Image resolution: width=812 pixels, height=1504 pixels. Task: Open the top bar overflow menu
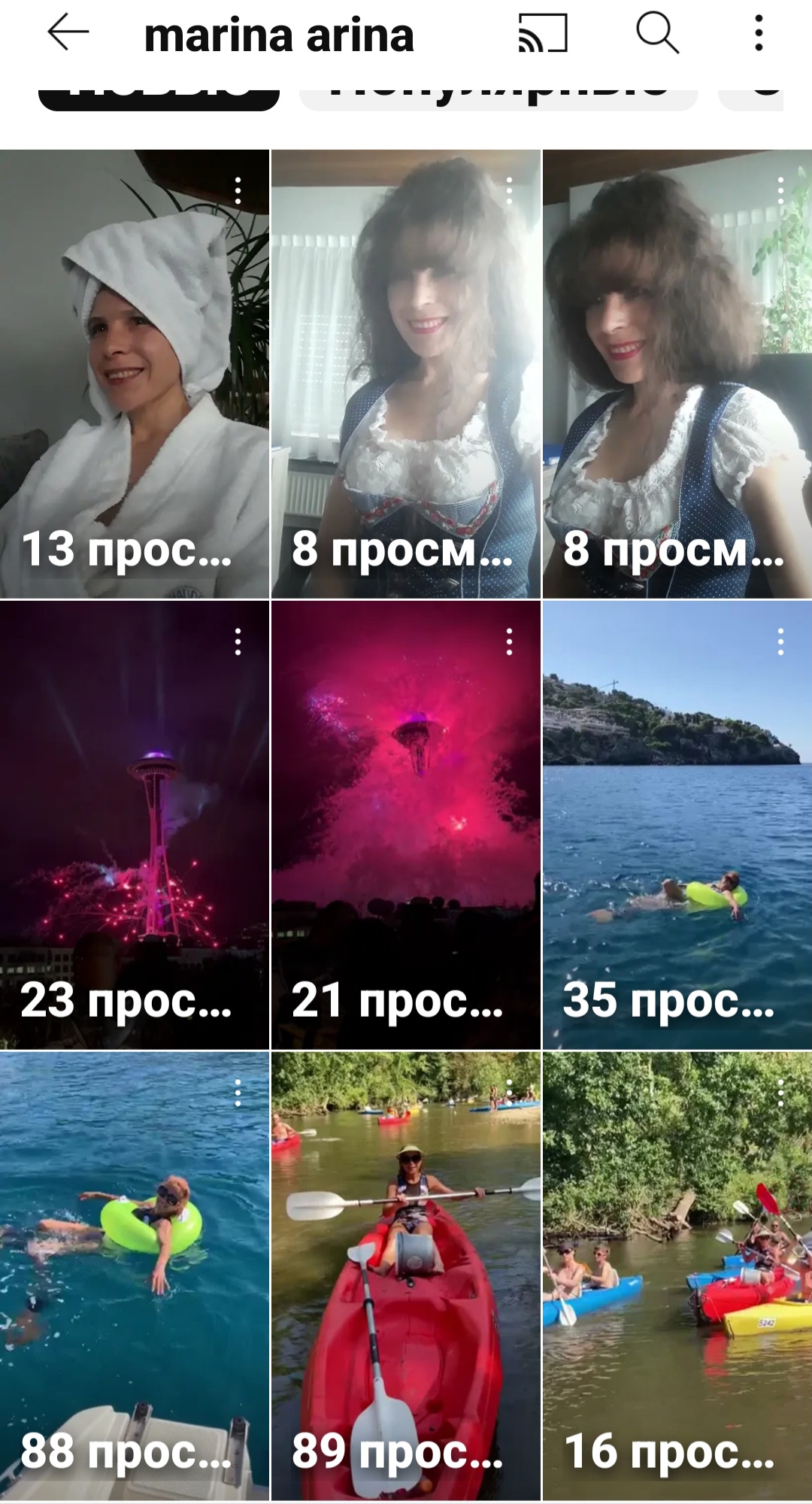[x=759, y=34]
